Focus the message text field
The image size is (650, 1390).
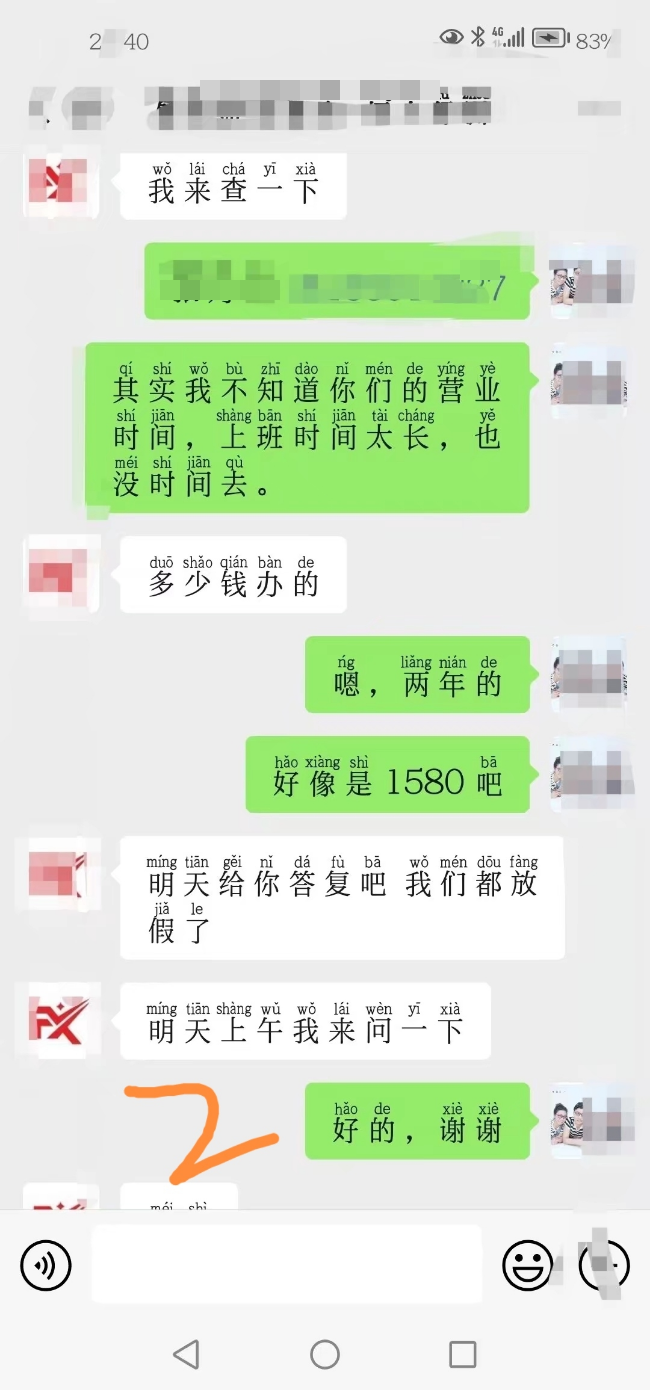pyautogui.click(x=286, y=1265)
